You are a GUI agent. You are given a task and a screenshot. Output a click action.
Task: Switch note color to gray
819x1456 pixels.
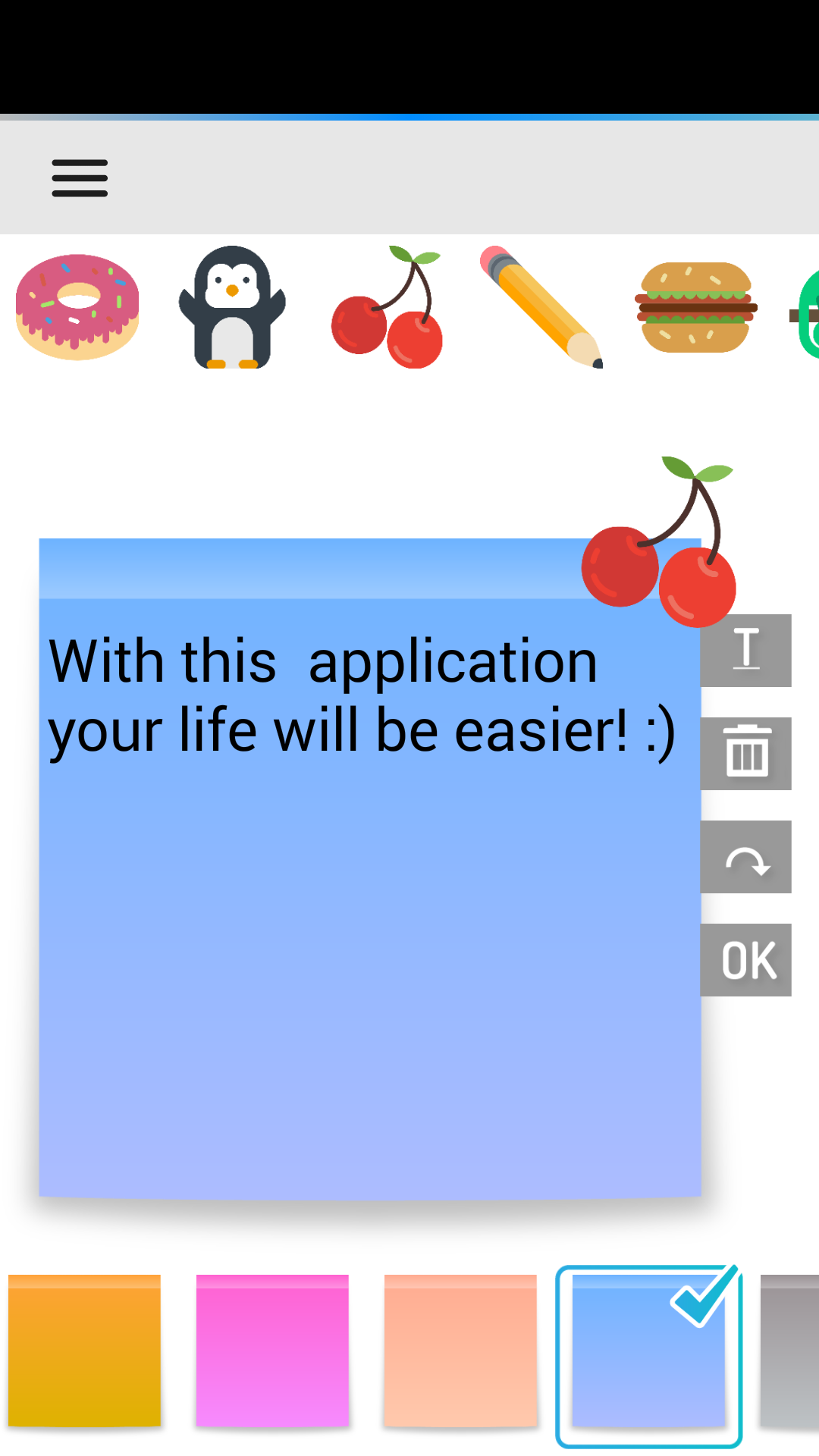coord(790,1351)
